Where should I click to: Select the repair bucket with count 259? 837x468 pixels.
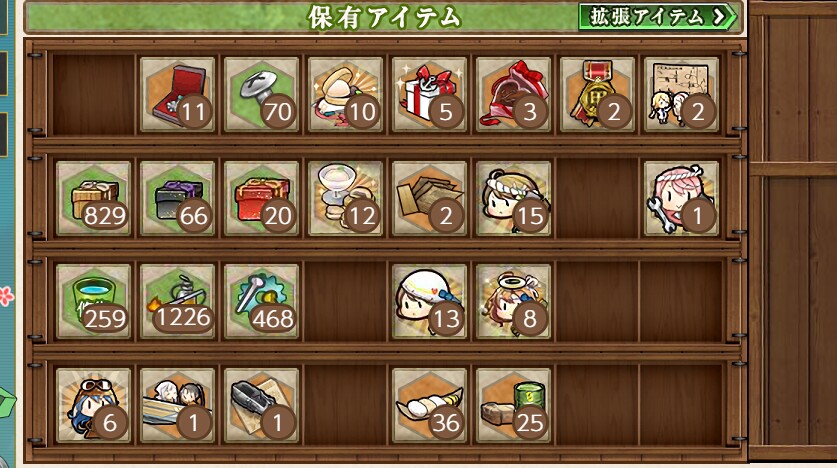coord(93,300)
